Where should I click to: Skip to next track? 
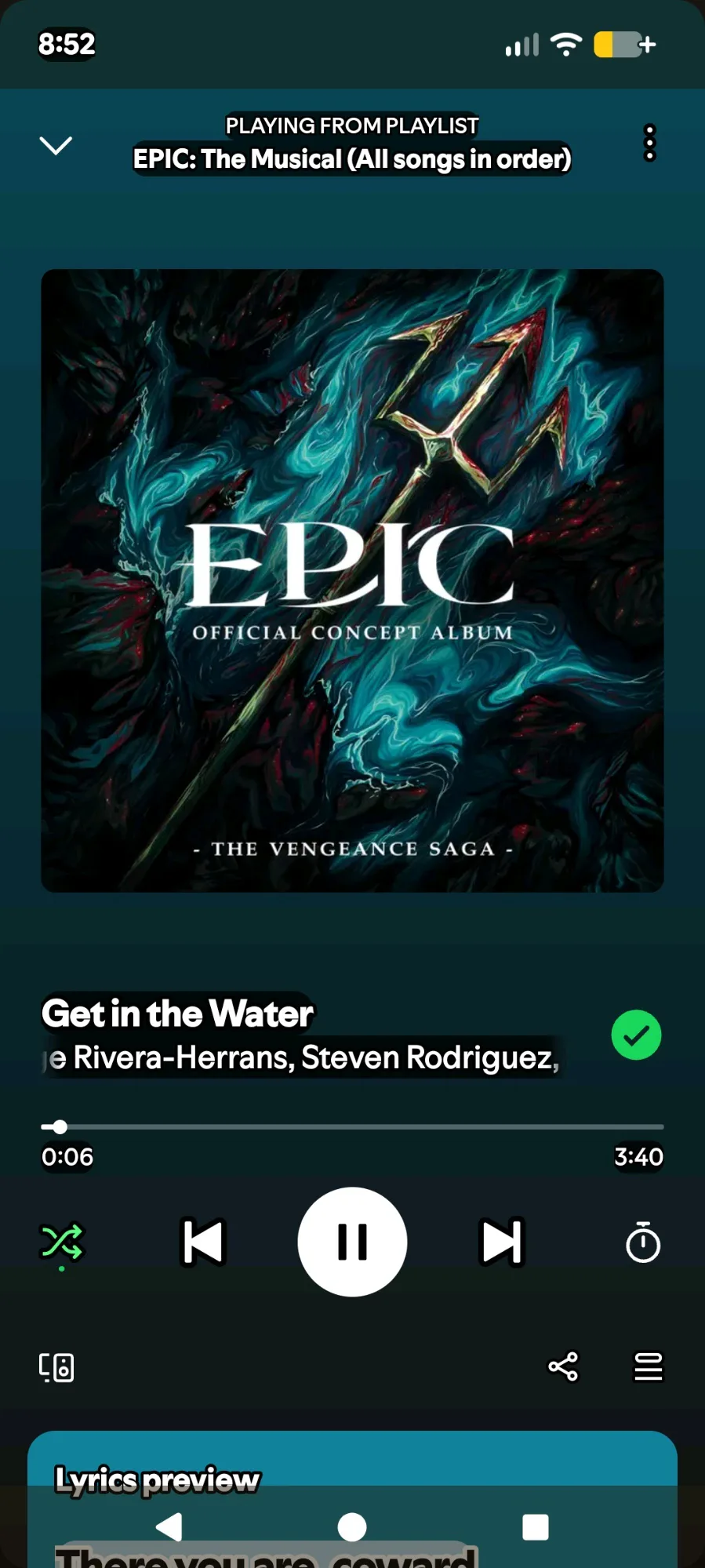click(x=501, y=1242)
